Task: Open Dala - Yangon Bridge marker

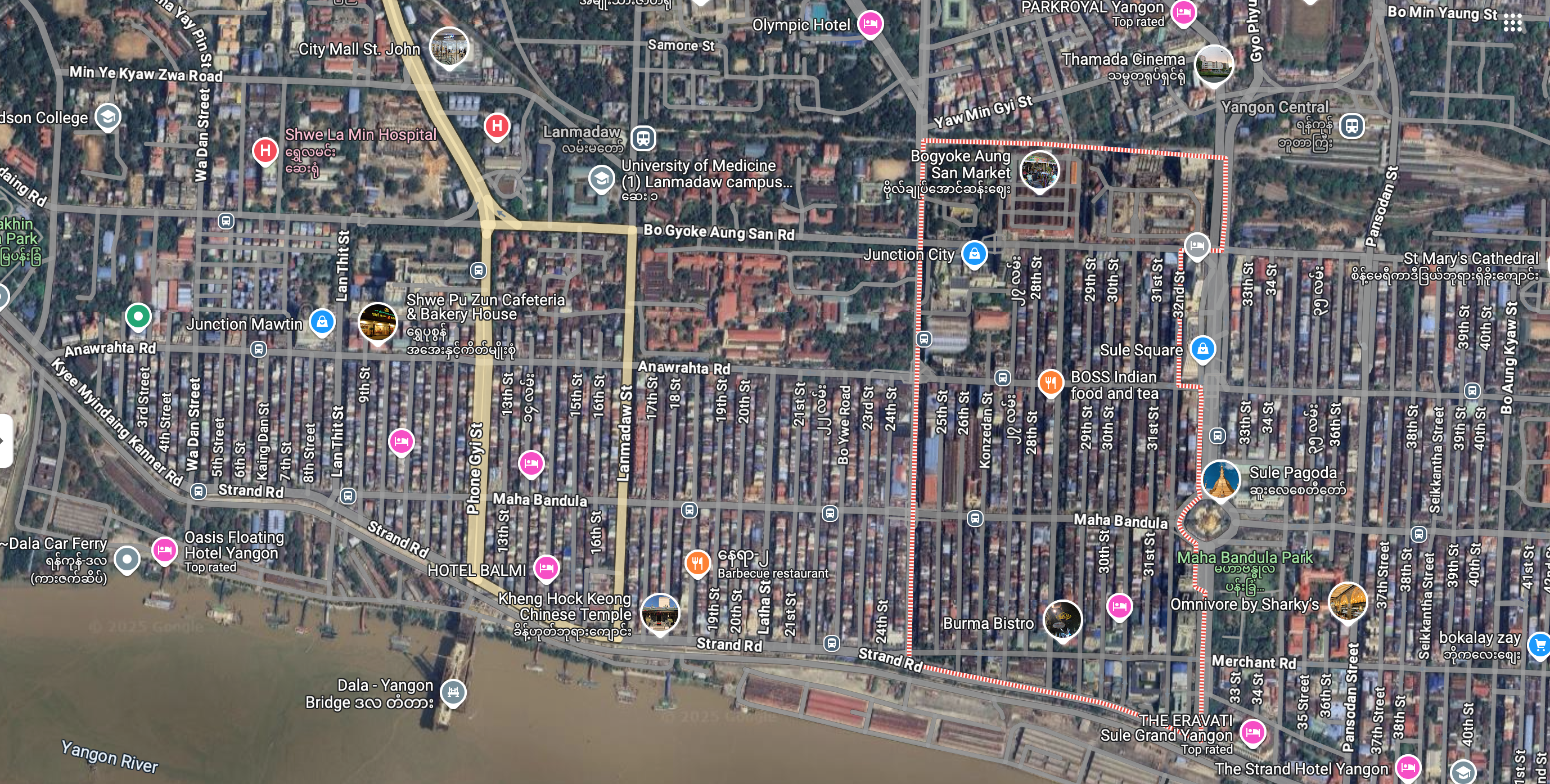Action: pyautogui.click(x=453, y=691)
